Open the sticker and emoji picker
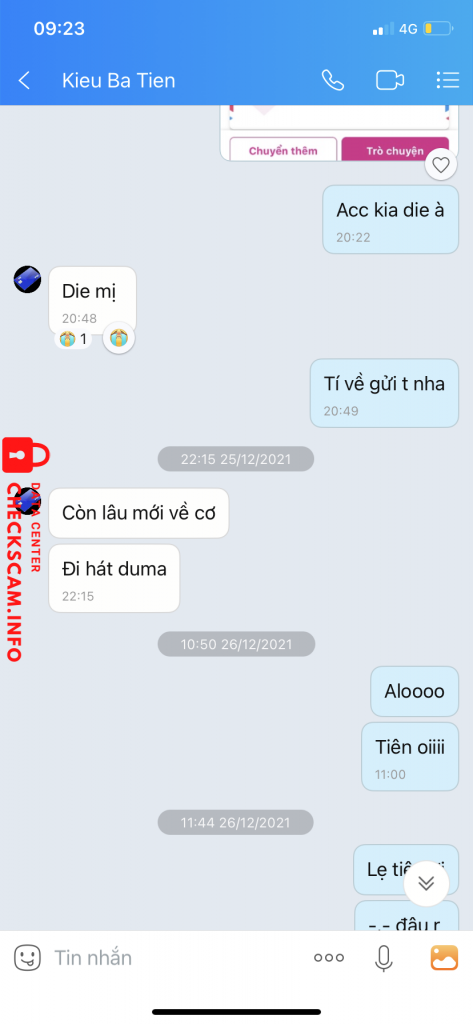This screenshot has width=473, height=1024. 27,958
